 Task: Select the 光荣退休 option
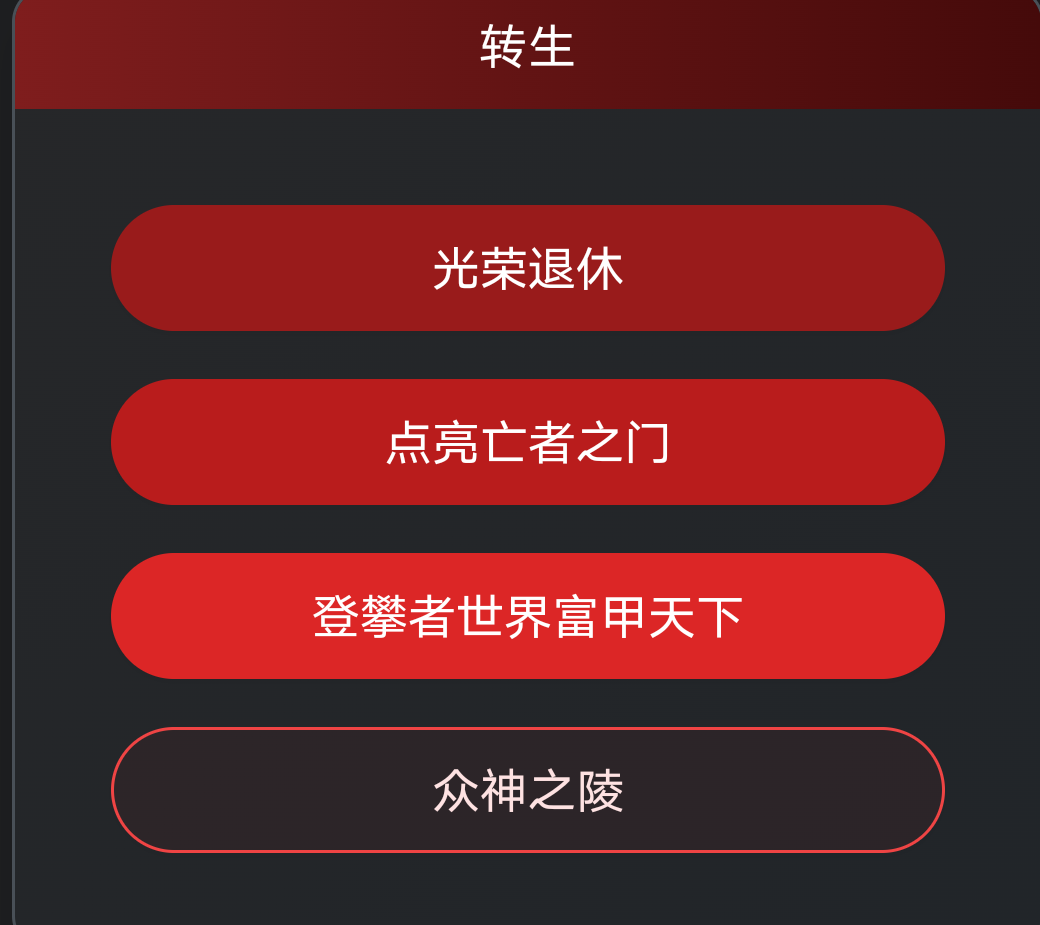pyautogui.click(x=528, y=268)
